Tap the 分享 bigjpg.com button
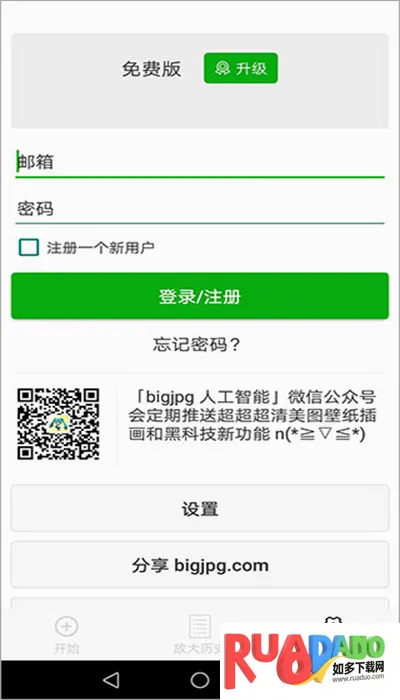 200,565
